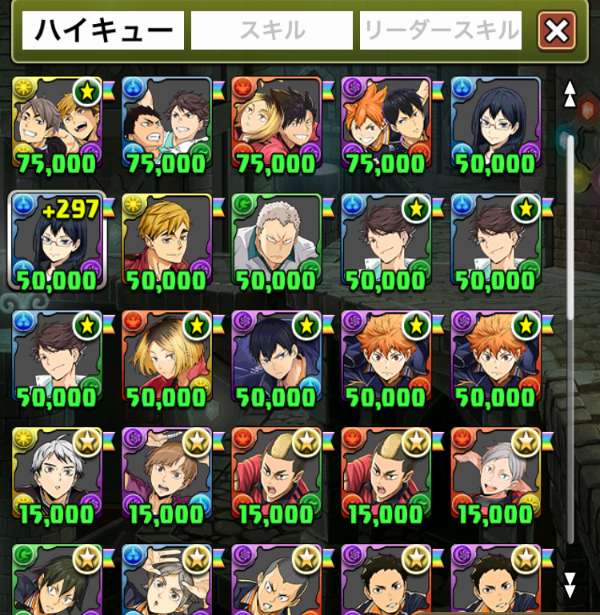Screen dimensions: 600x615
Task: Jump to top with the double up arrow
Action: point(570,95)
